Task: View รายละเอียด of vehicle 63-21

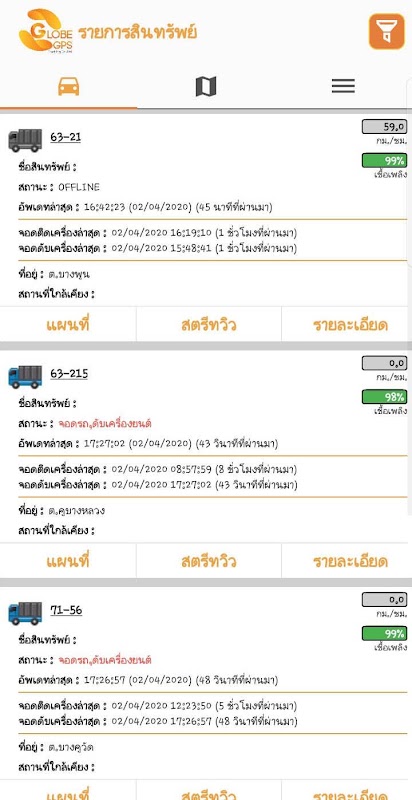Action: (x=350, y=324)
